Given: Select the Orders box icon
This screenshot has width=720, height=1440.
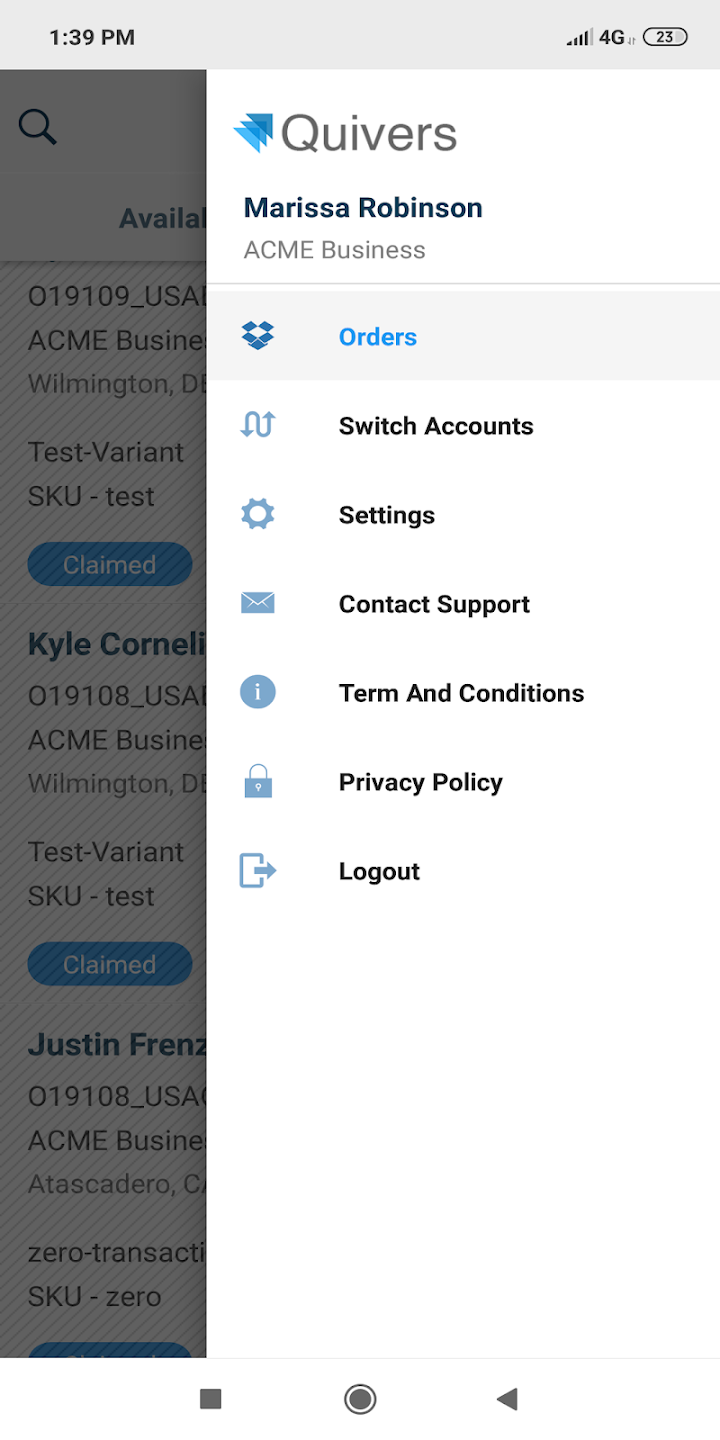Looking at the screenshot, I should 258,336.
